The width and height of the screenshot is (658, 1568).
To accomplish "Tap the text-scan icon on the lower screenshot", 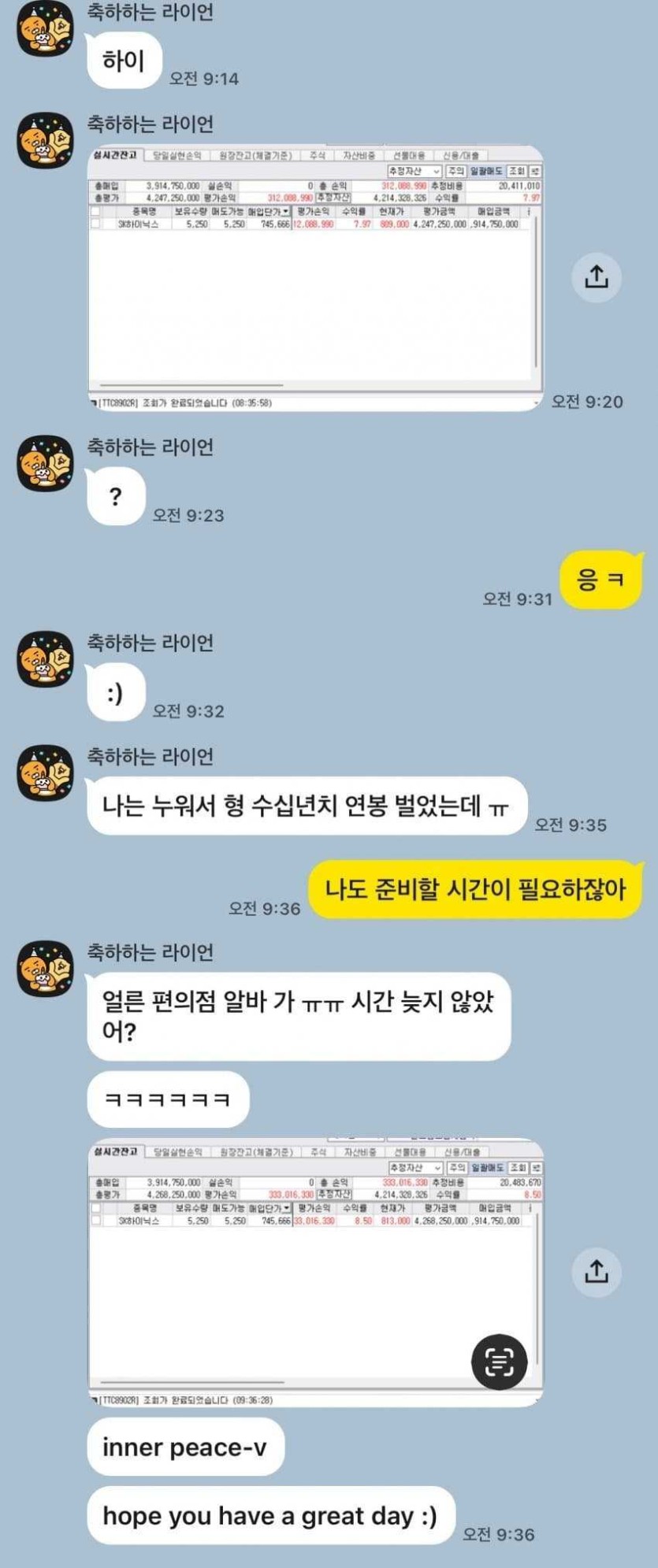I will coord(499,1361).
